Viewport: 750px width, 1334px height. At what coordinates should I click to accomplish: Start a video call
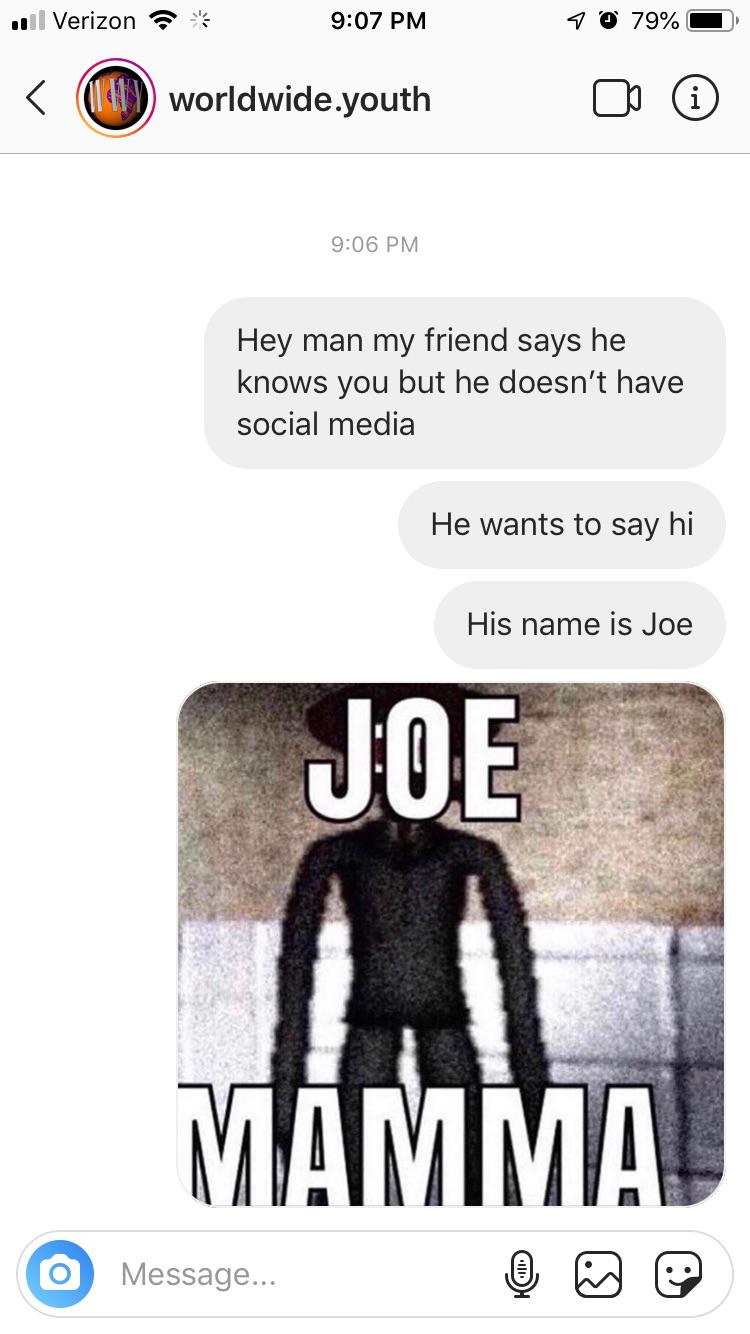tap(616, 98)
